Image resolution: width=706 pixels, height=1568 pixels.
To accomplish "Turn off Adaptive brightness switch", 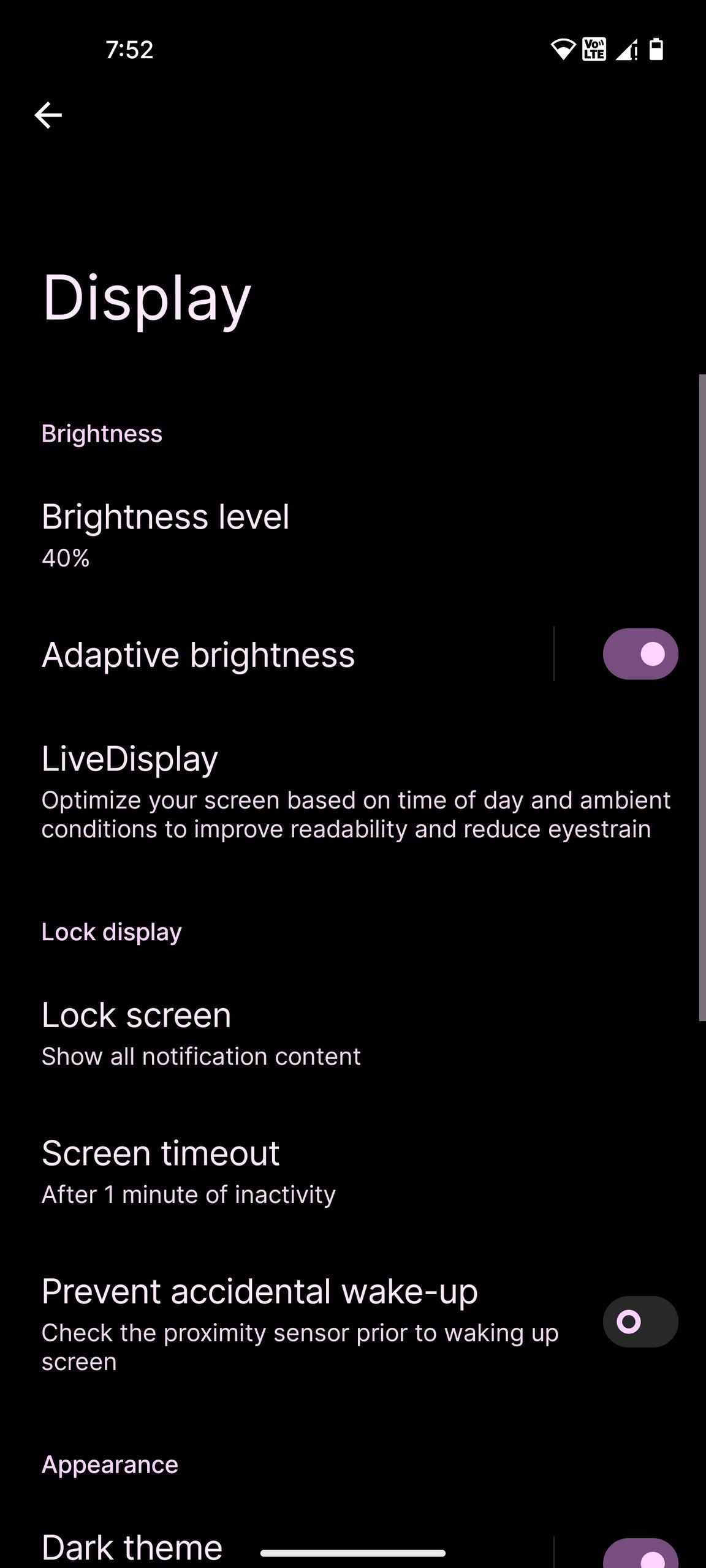I will (x=640, y=654).
